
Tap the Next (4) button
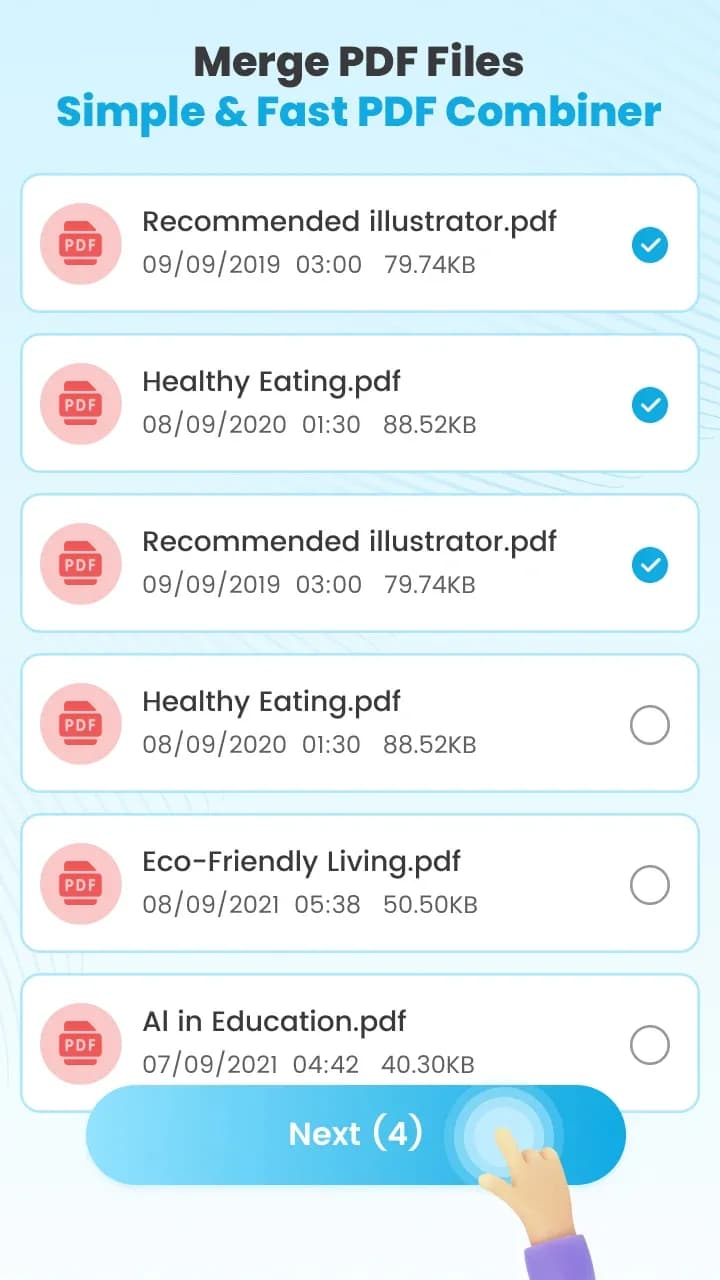[356, 1133]
